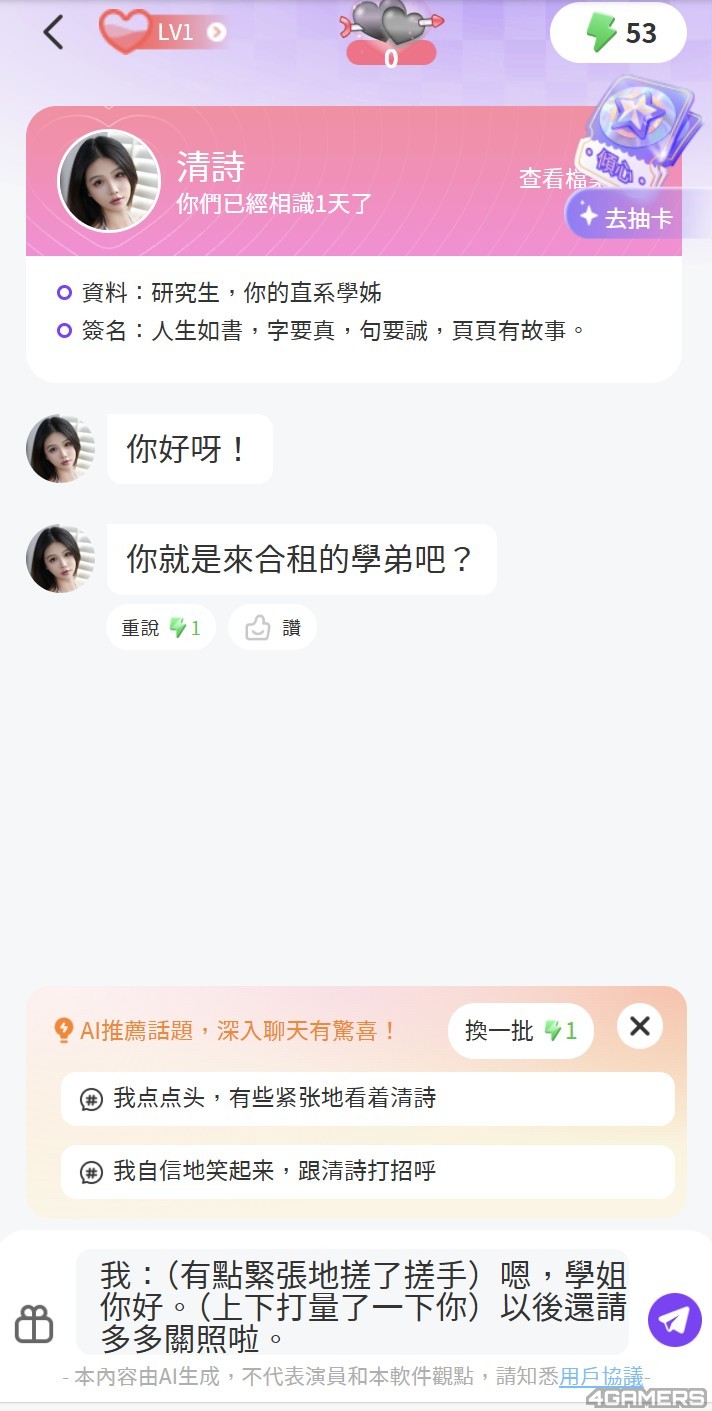Send the typed message
This screenshot has width=712, height=1411.
tap(674, 1320)
